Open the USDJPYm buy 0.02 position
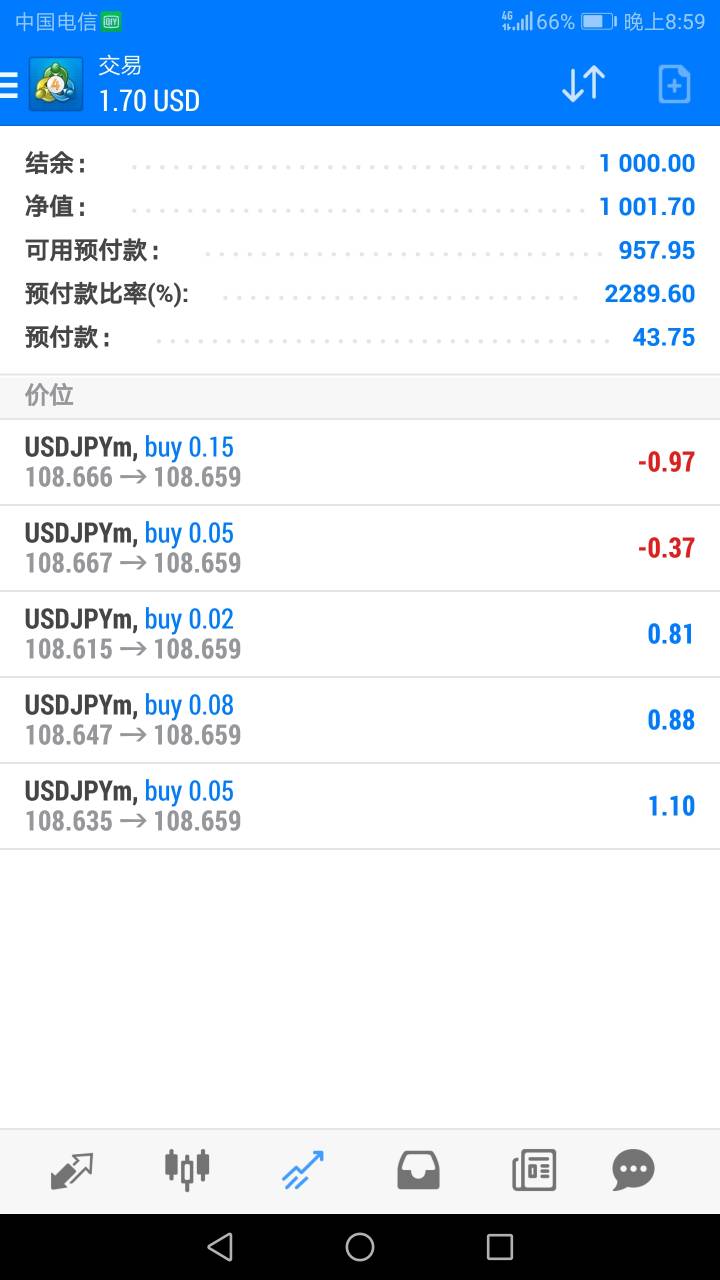Screen dimensions: 720x1280 pyautogui.click(x=360, y=634)
